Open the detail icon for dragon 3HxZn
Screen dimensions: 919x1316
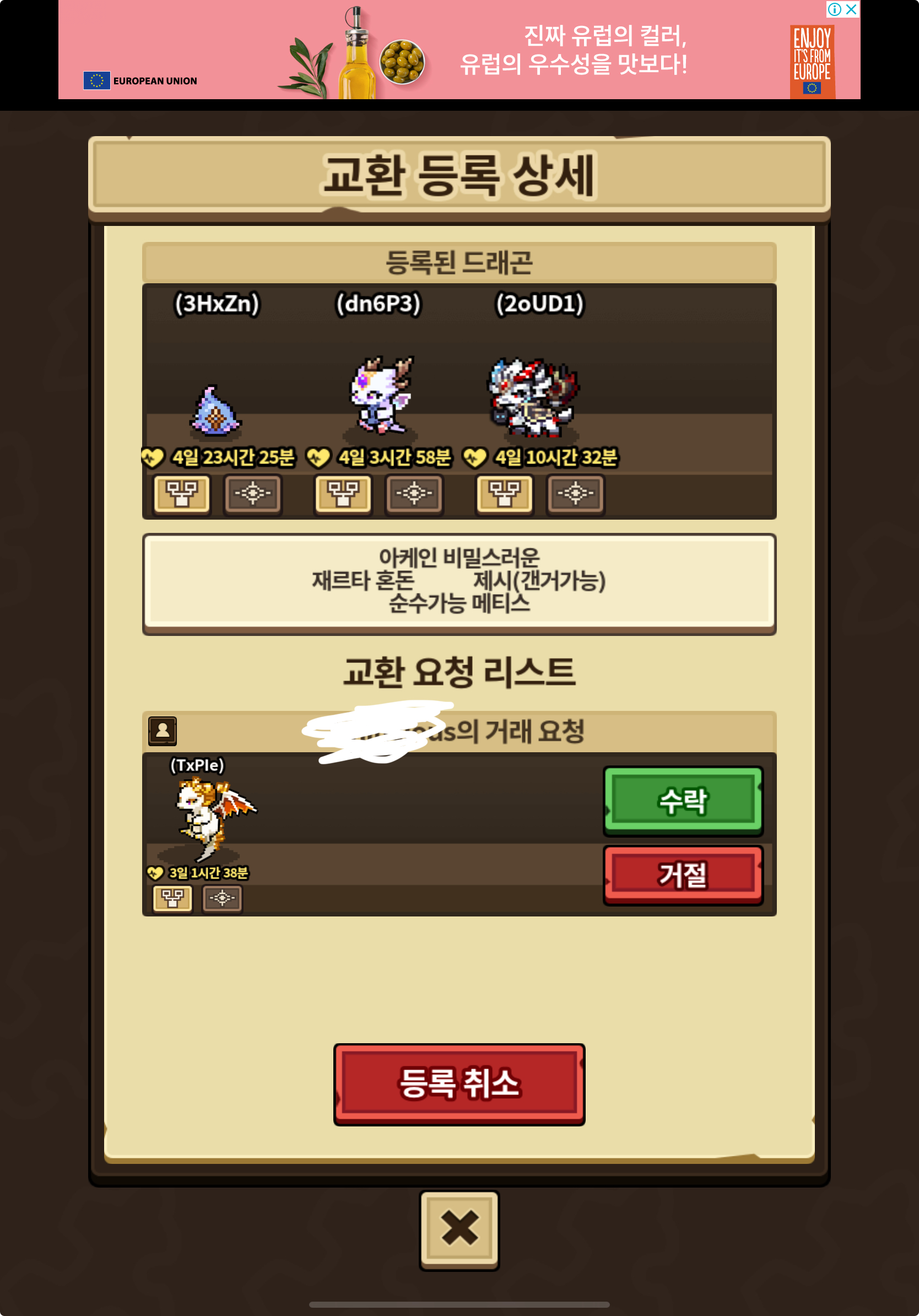253,494
